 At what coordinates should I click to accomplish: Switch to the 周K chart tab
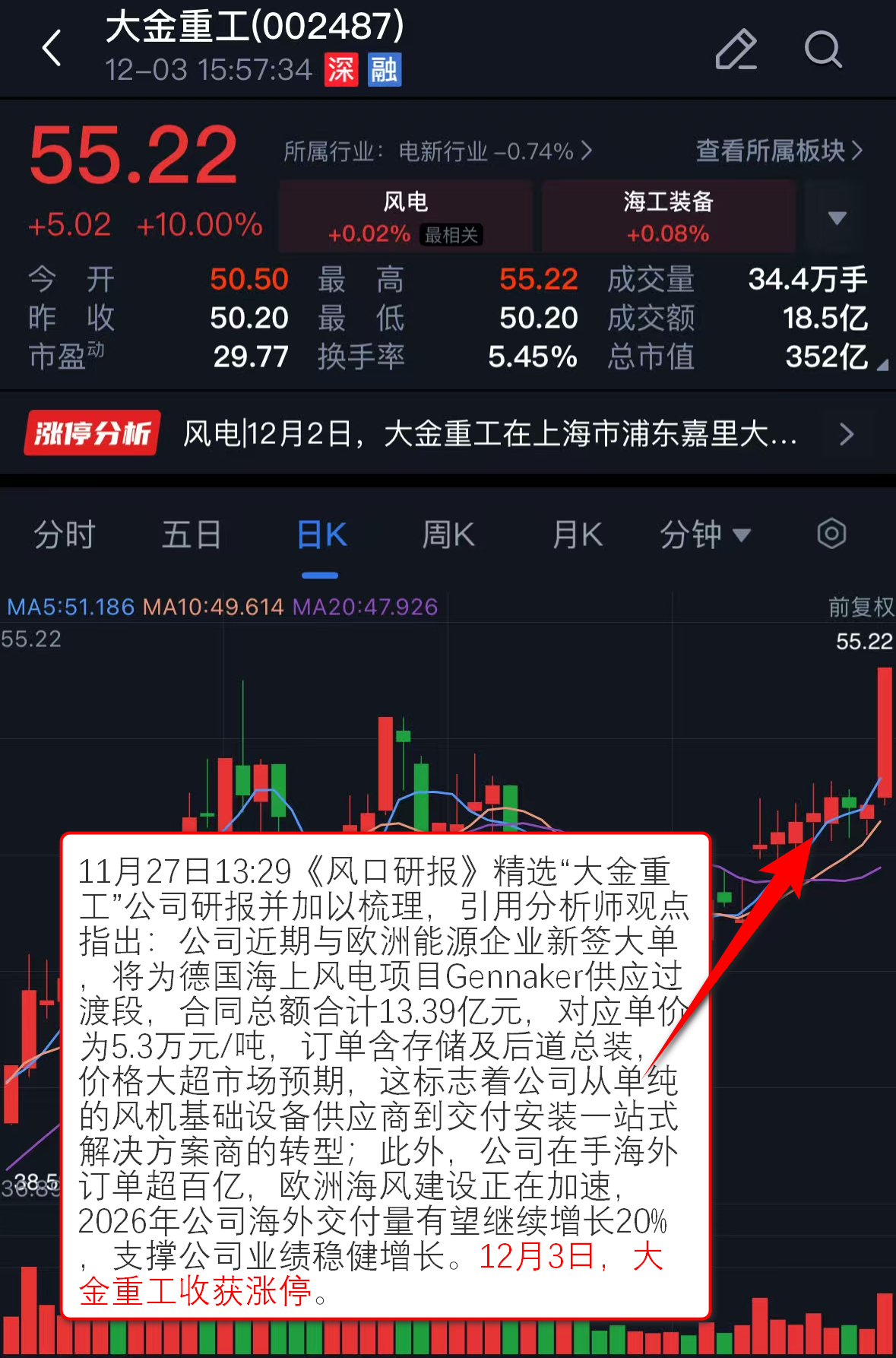pos(448,535)
